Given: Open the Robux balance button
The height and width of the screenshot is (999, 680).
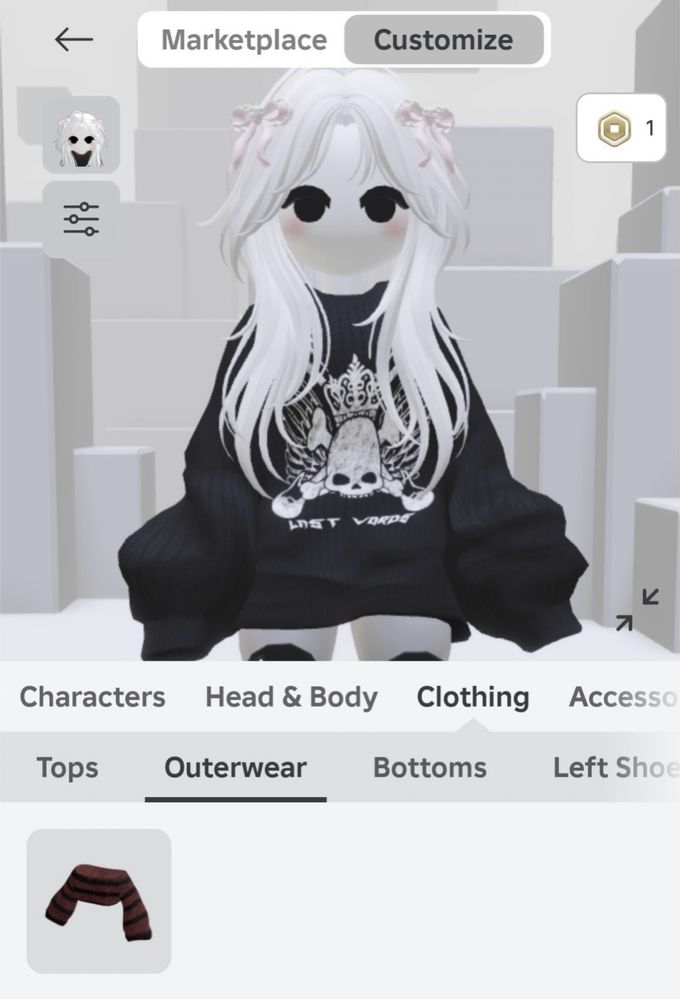Looking at the screenshot, I should [x=621, y=128].
